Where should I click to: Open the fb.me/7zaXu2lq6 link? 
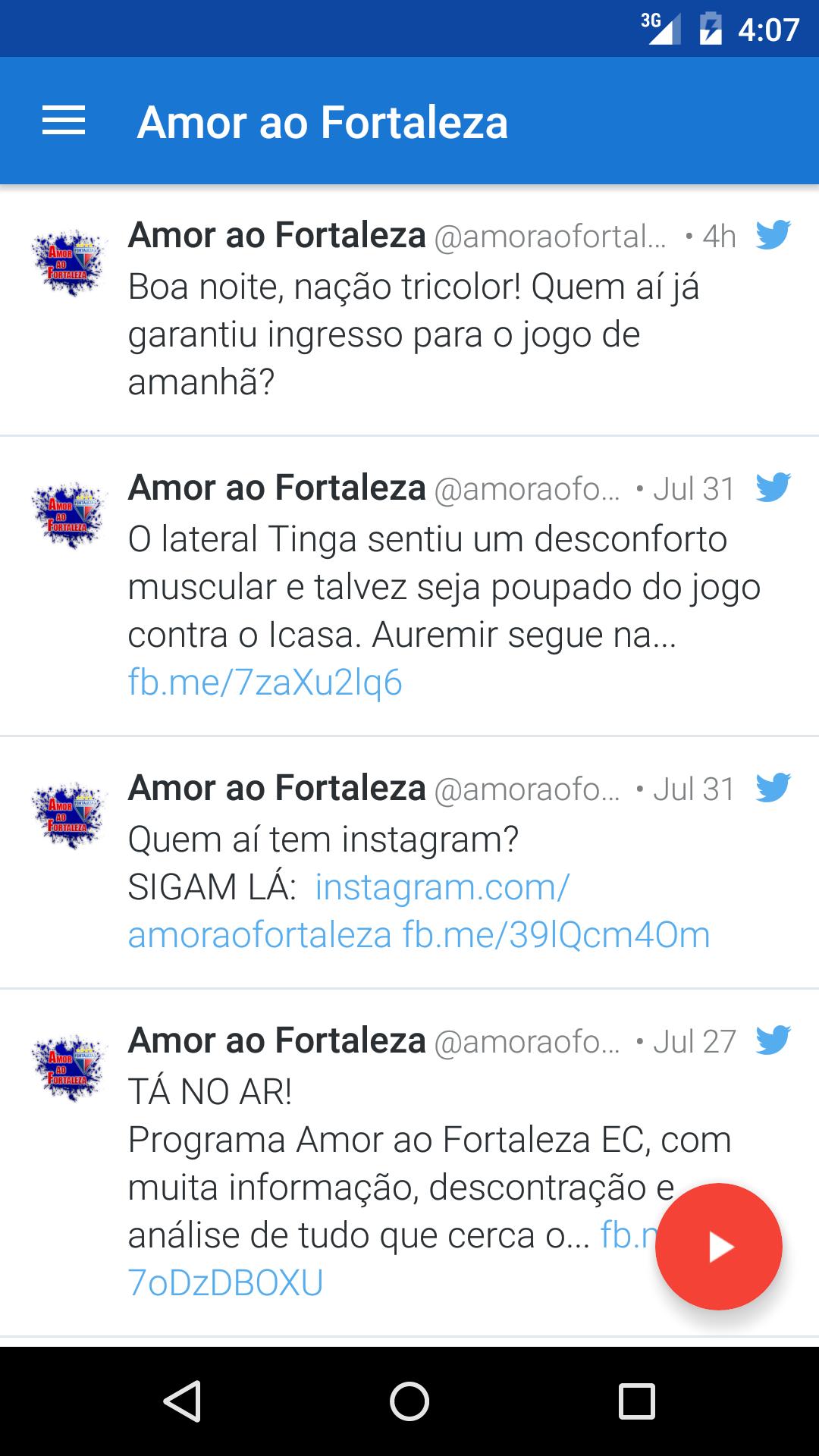tap(267, 682)
